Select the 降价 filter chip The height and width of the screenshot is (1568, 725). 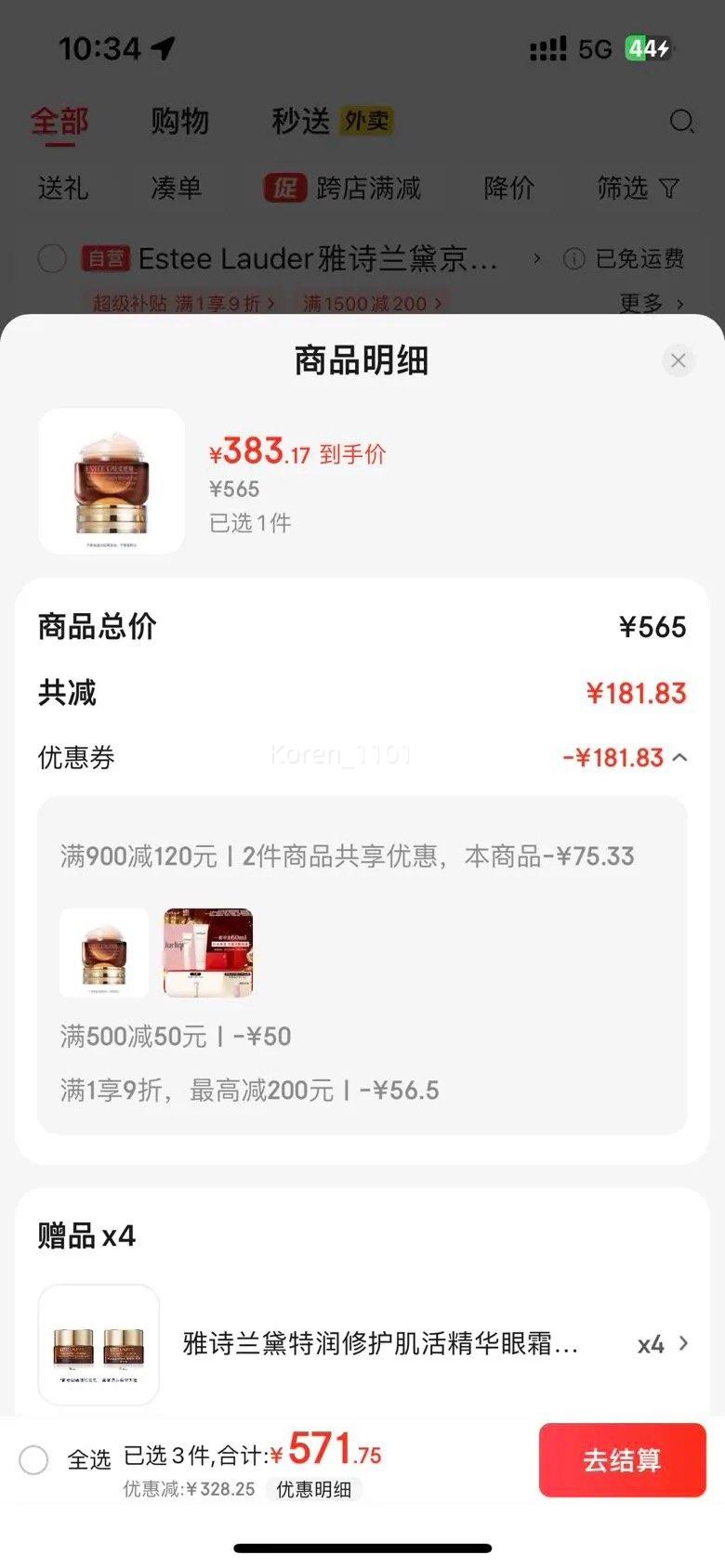pyautogui.click(x=509, y=189)
